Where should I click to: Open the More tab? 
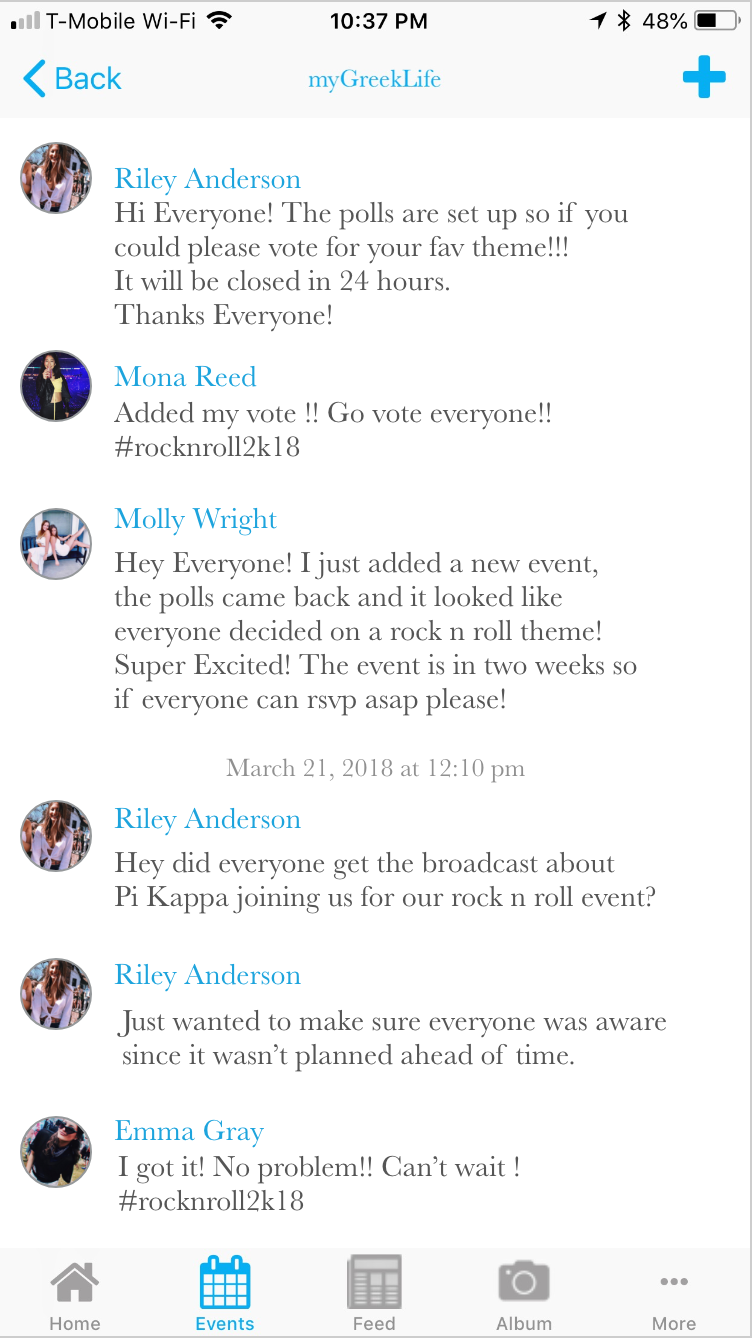[674, 1295]
